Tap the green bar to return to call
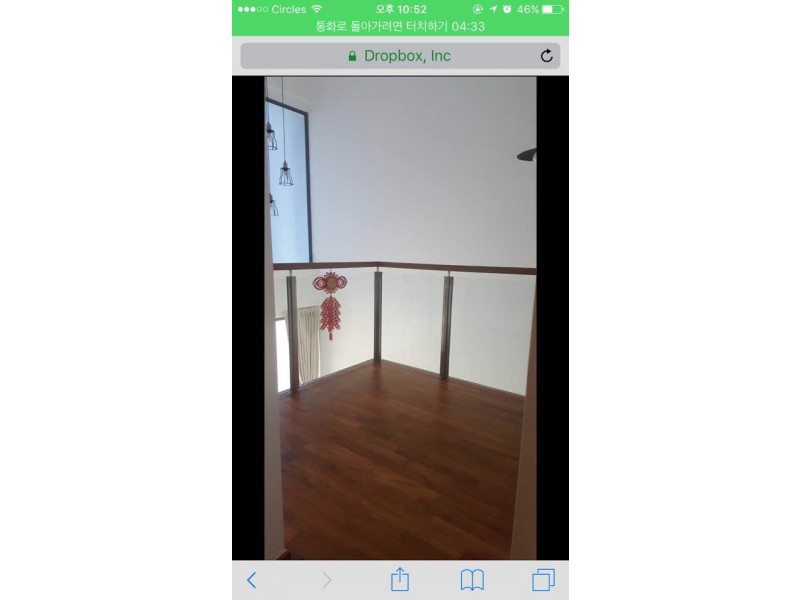Viewport: 800px width, 600px height. 400,26
